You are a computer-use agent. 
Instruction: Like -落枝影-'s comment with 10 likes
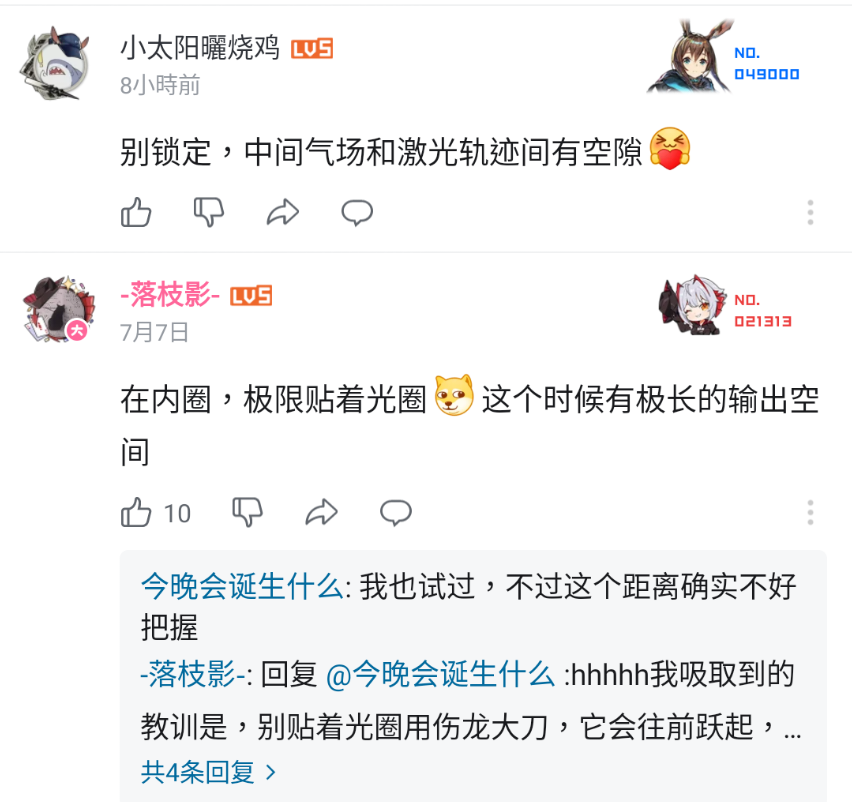136,513
